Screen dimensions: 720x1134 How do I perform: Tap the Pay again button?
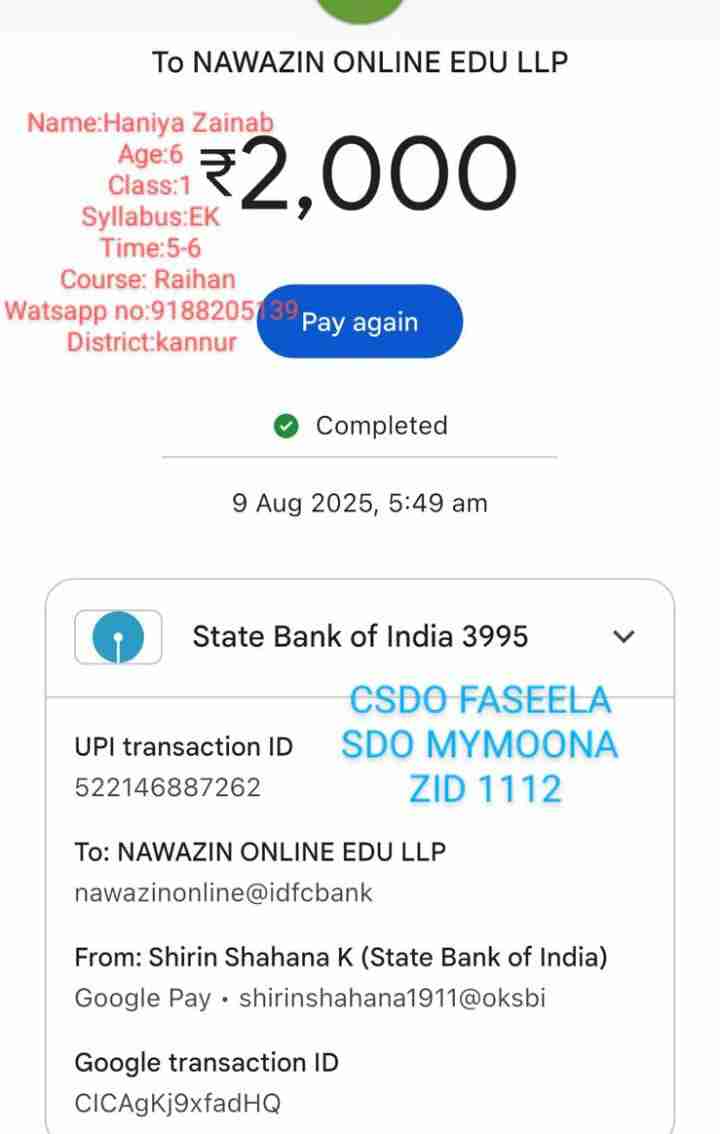click(360, 322)
